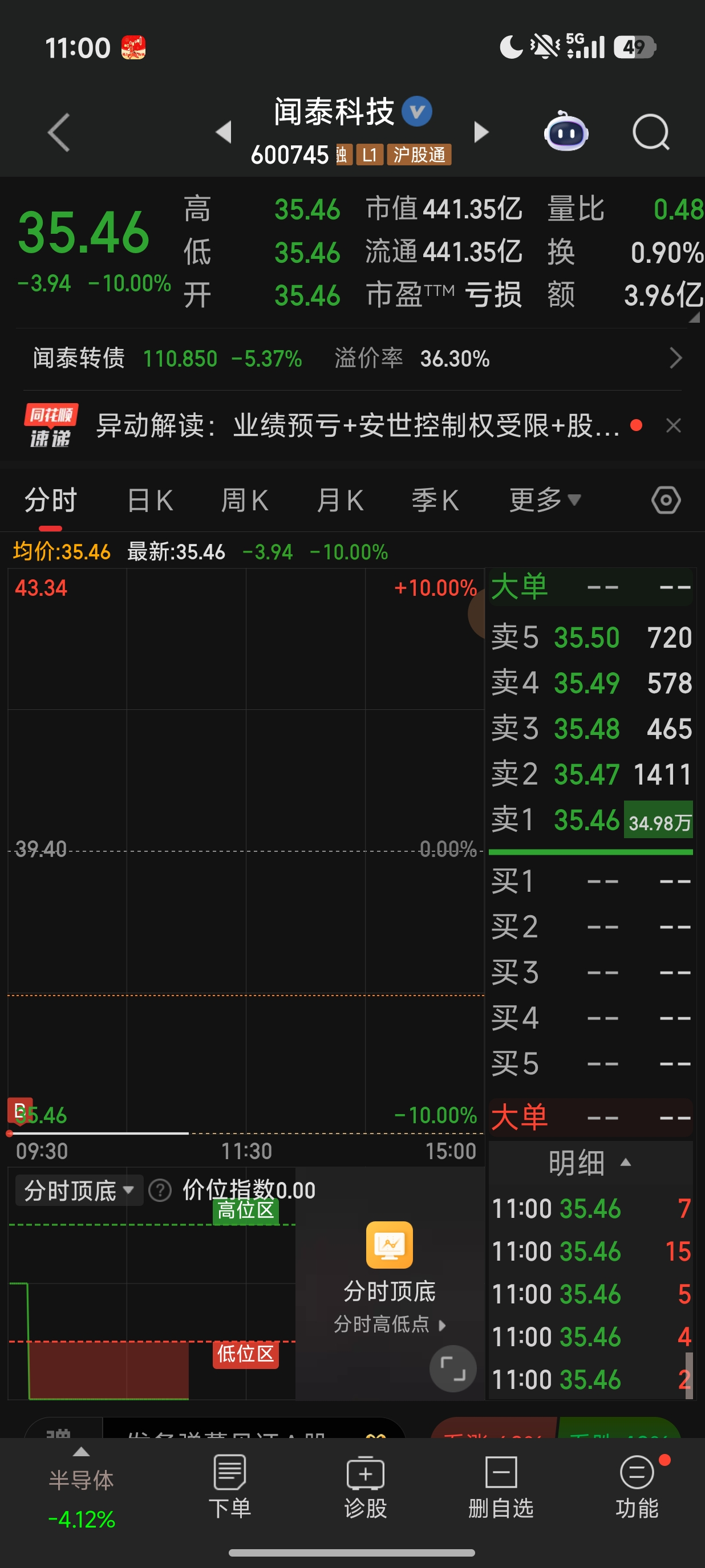Switch to the previous stock with the left triangle
Viewport: 705px width, 1568px height.
coord(224,132)
